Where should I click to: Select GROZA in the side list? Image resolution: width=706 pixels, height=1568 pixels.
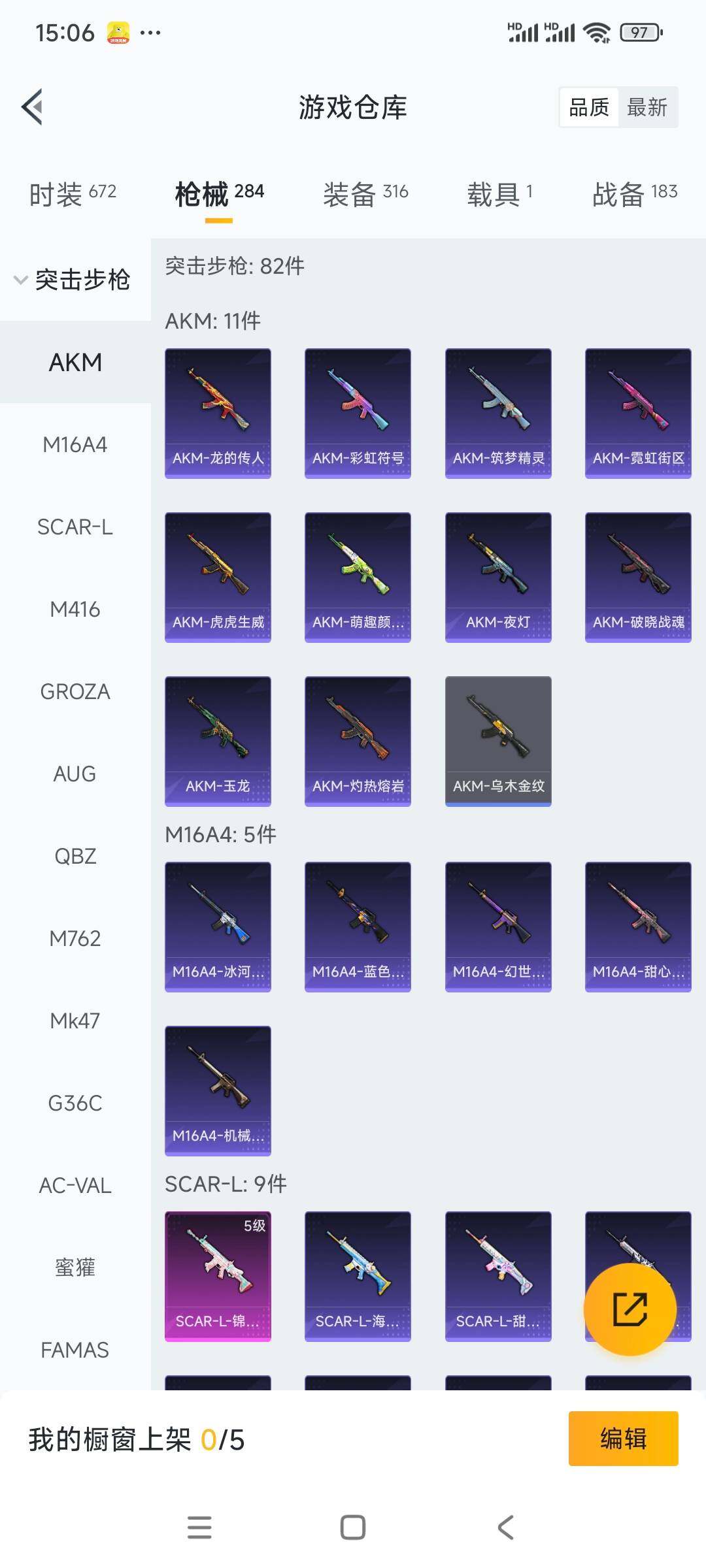(75, 691)
